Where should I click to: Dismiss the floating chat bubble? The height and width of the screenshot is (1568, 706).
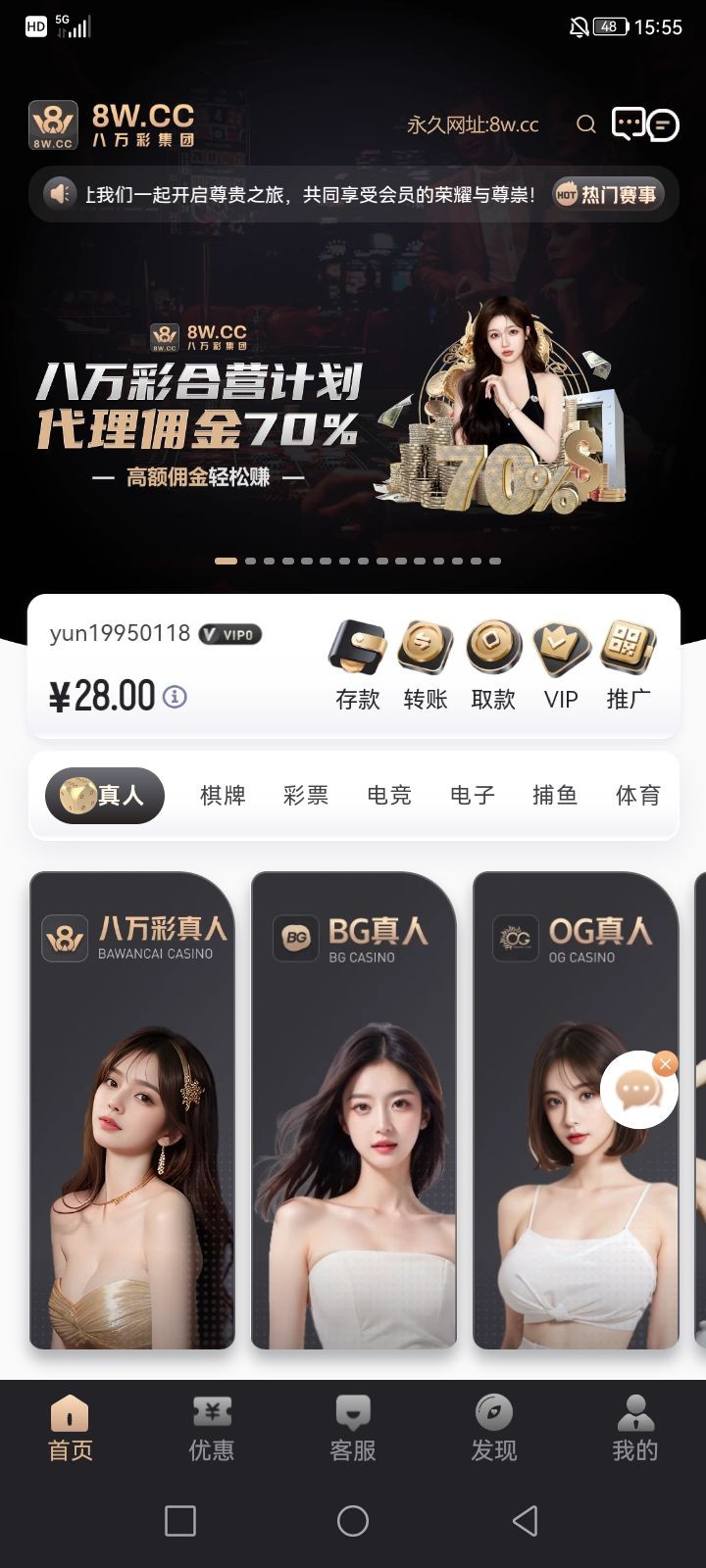tap(666, 1063)
